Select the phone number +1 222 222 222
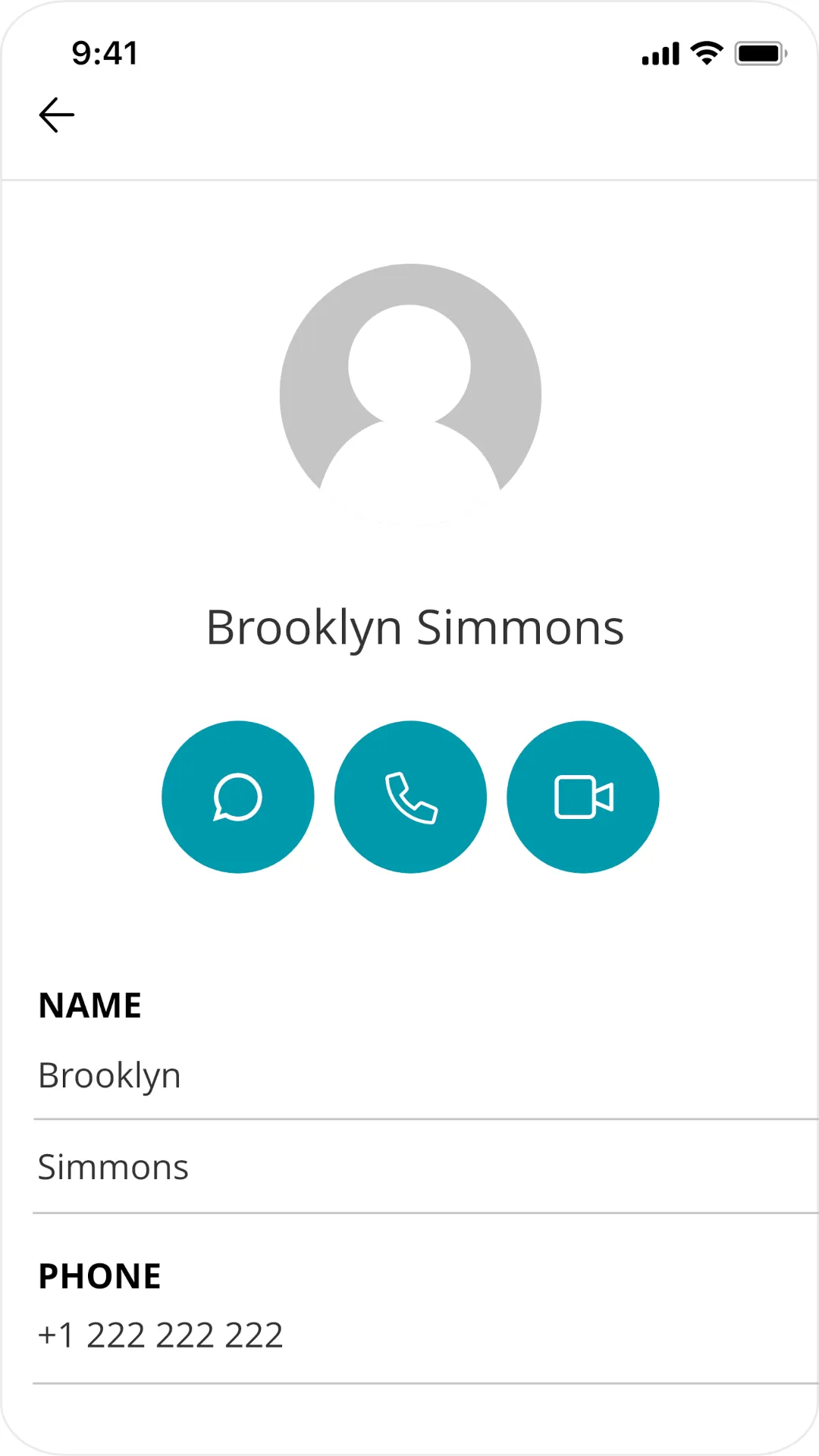The width and height of the screenshot is (819, 1456). [161, 1335]
